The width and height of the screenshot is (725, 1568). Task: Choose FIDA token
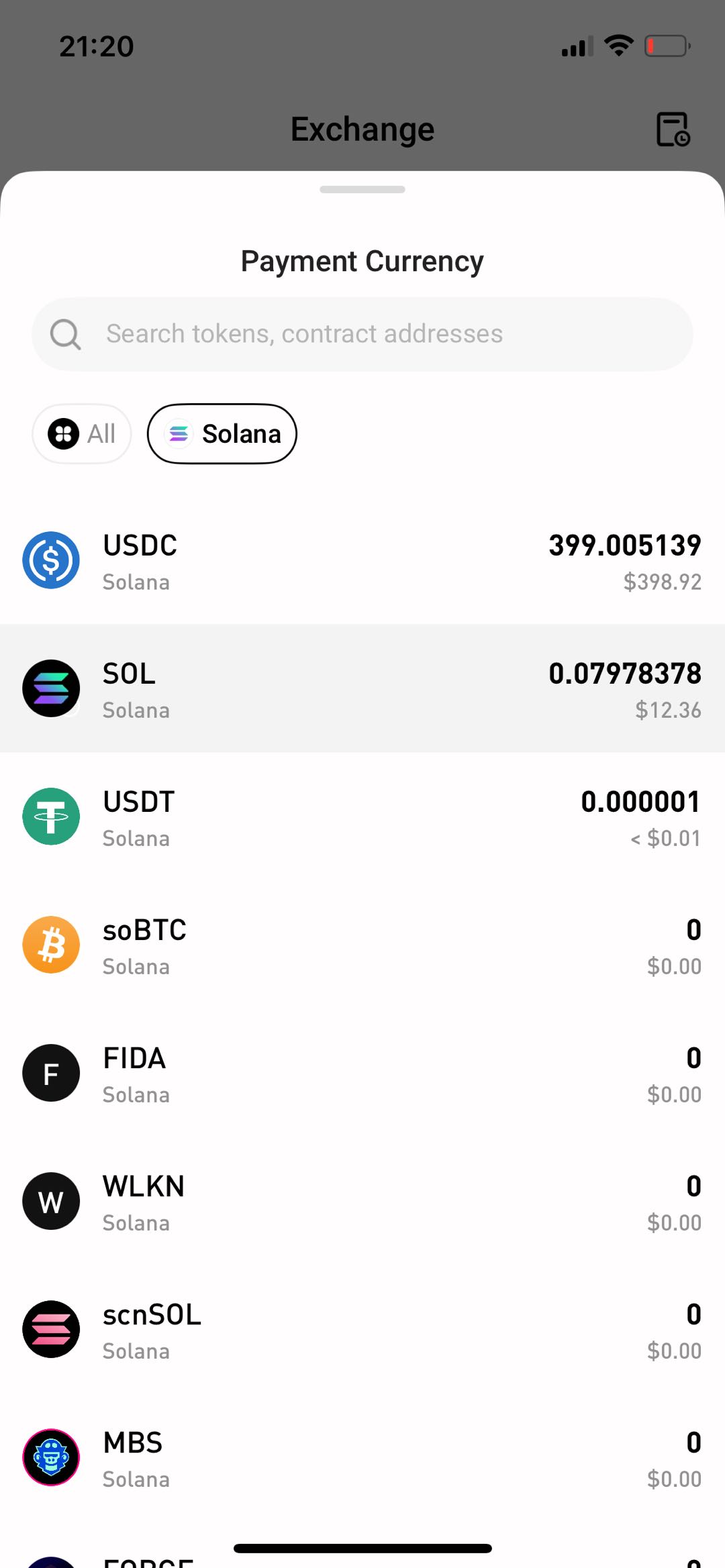pyautogui.click(x=362, y=1073)
